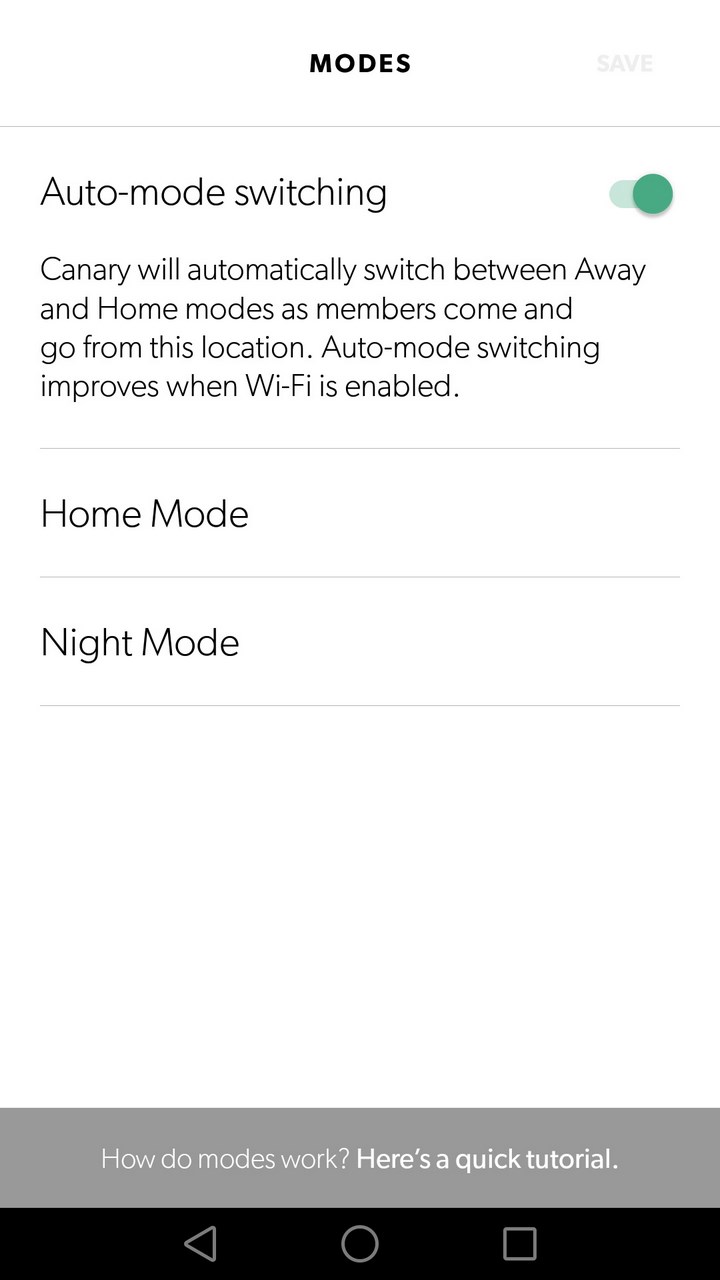The image size is (720, 1280).
Task: Open Home Mode settings
Action: pyautogui.click(x=360, y=513)
